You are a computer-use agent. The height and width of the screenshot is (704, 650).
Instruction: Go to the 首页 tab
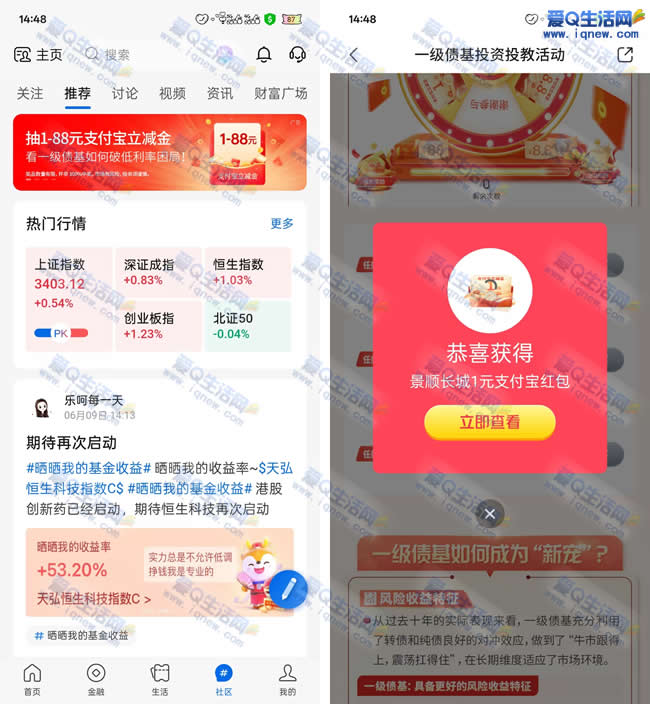[x=33, y=679]
